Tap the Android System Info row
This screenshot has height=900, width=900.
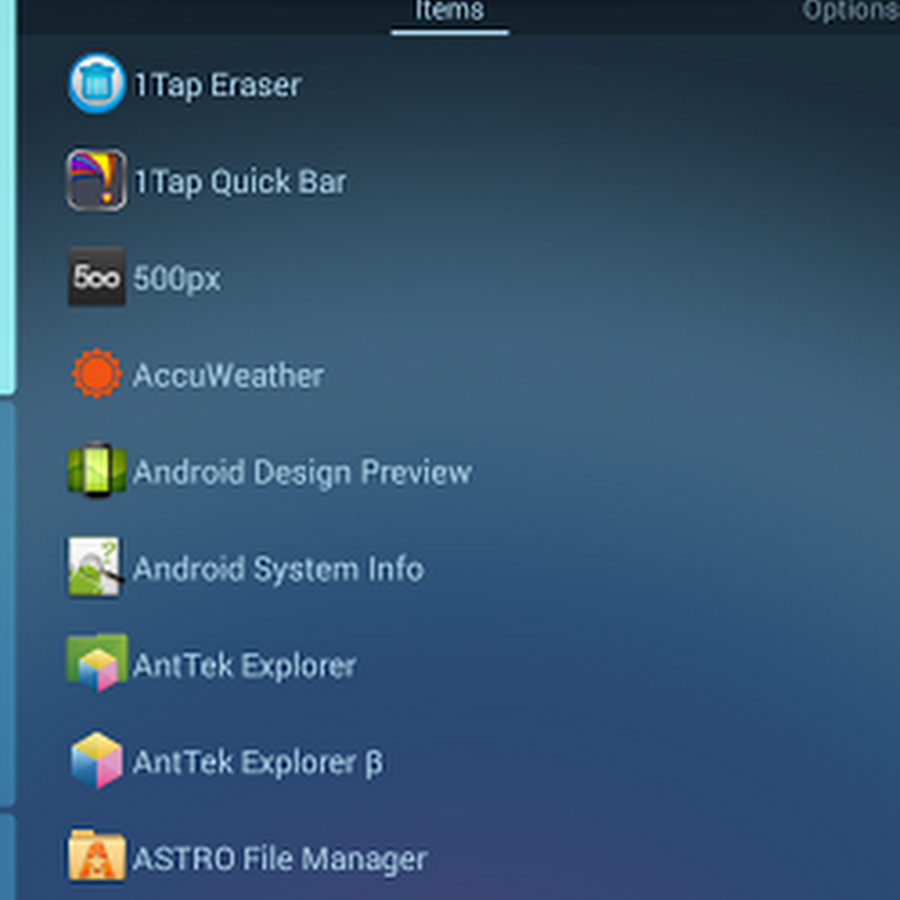[278, 569]
